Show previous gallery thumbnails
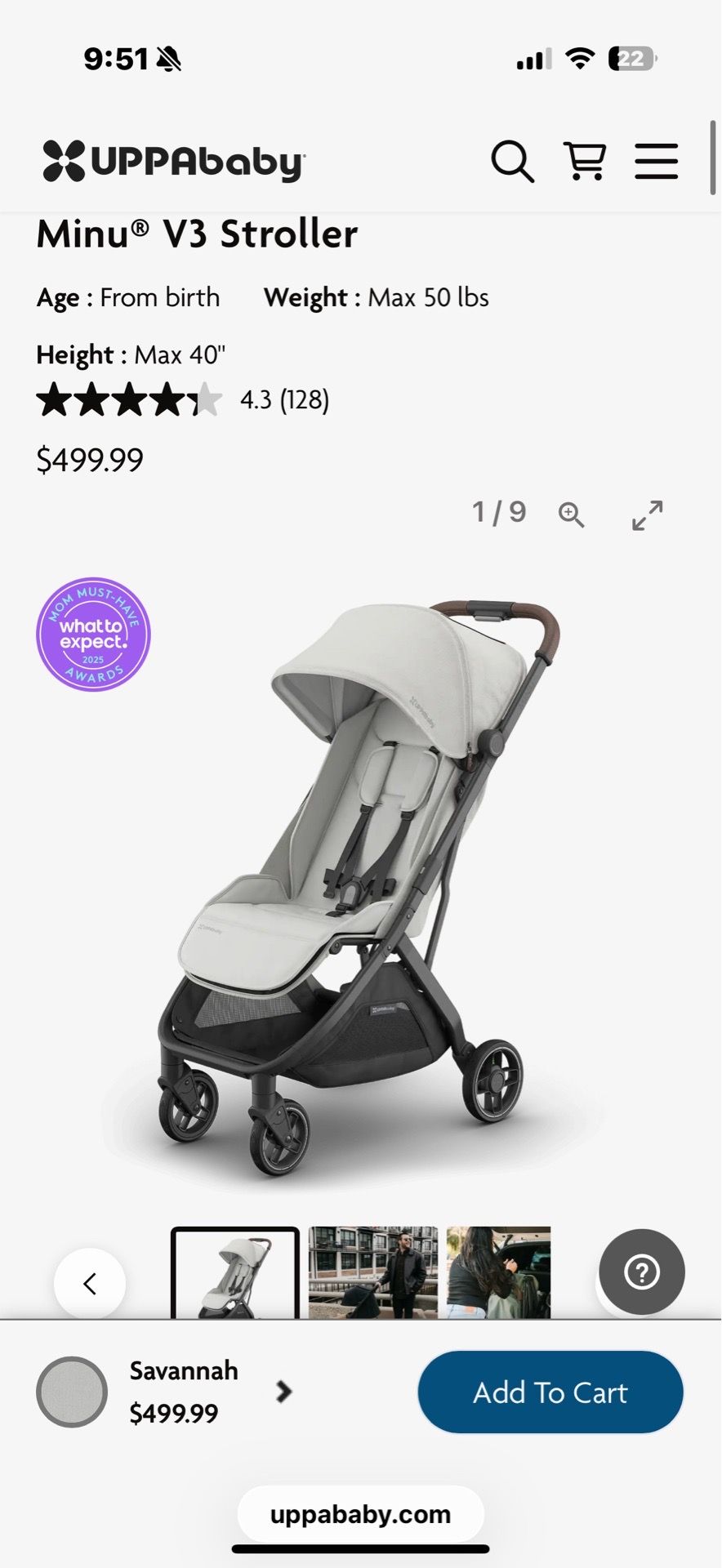 coord(90,1283)
